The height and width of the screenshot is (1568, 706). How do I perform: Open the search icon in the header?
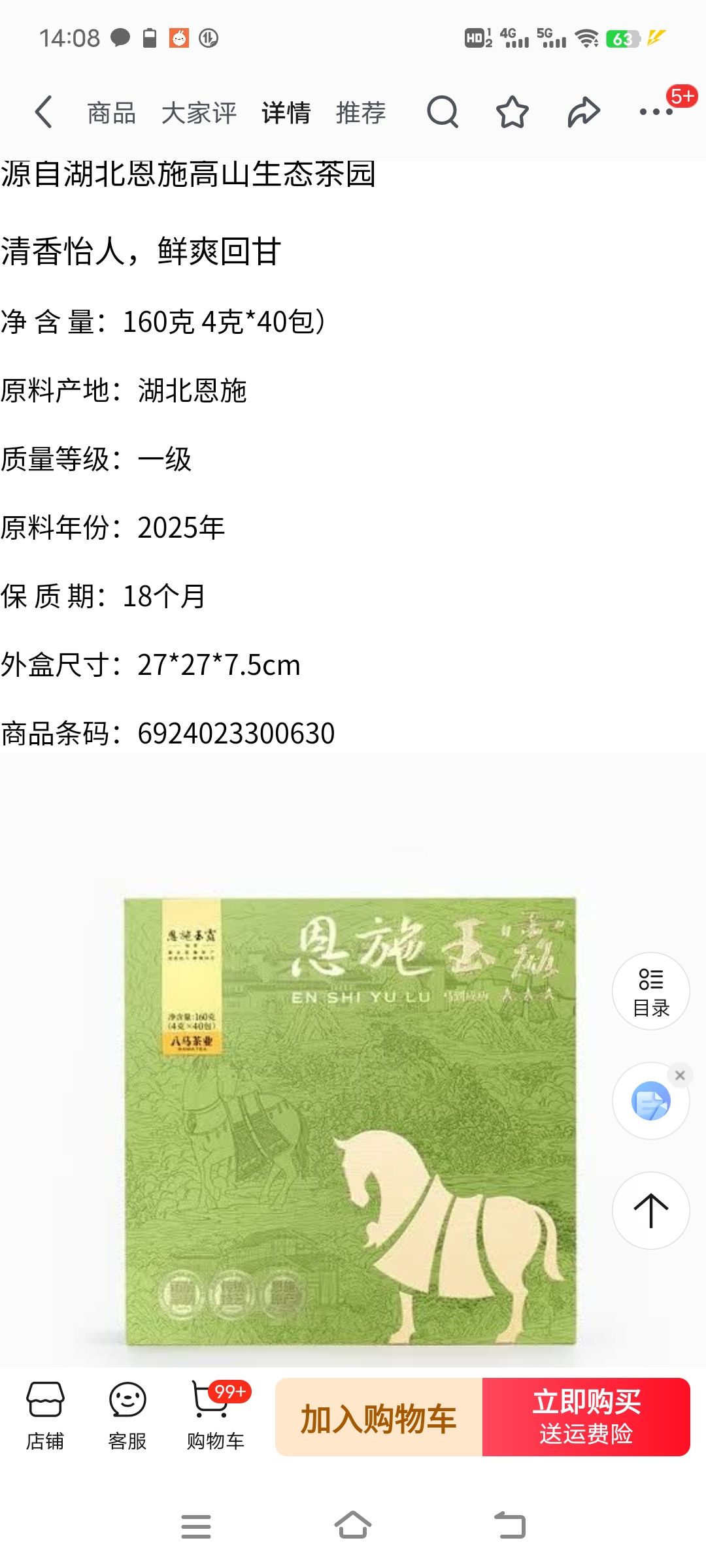coord(443,112)
